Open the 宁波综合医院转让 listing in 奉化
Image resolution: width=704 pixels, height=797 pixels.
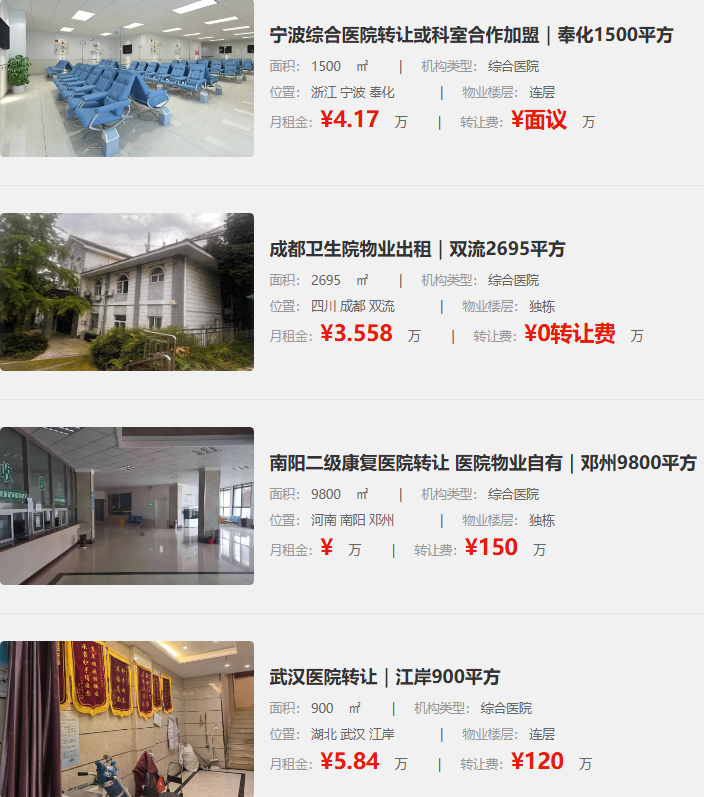click(x=471, y=35)
